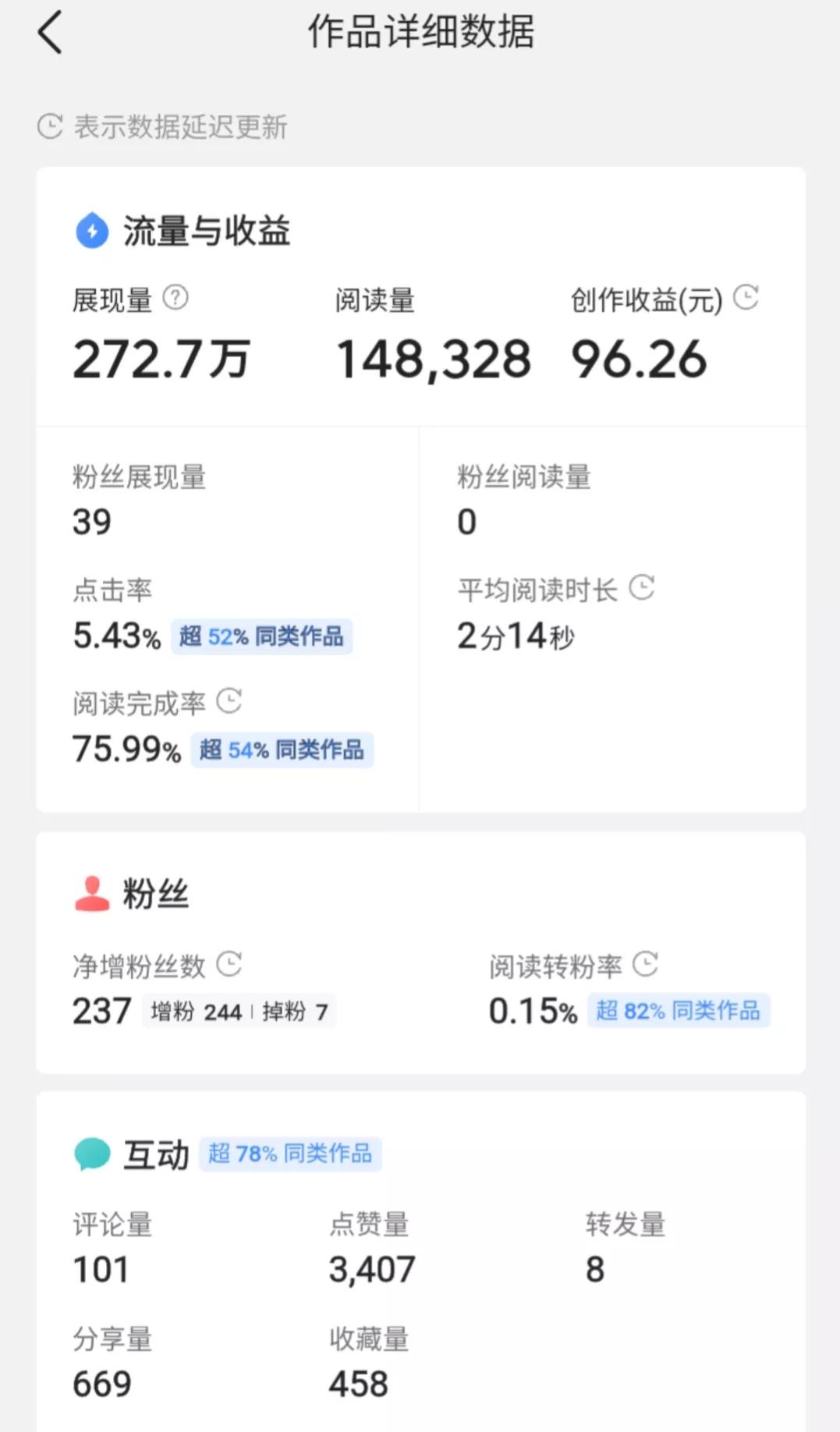Open the 超54%同类作品 badge under 阅读完成率
Screen dimensions: 840x1432
tap(282, 750)
